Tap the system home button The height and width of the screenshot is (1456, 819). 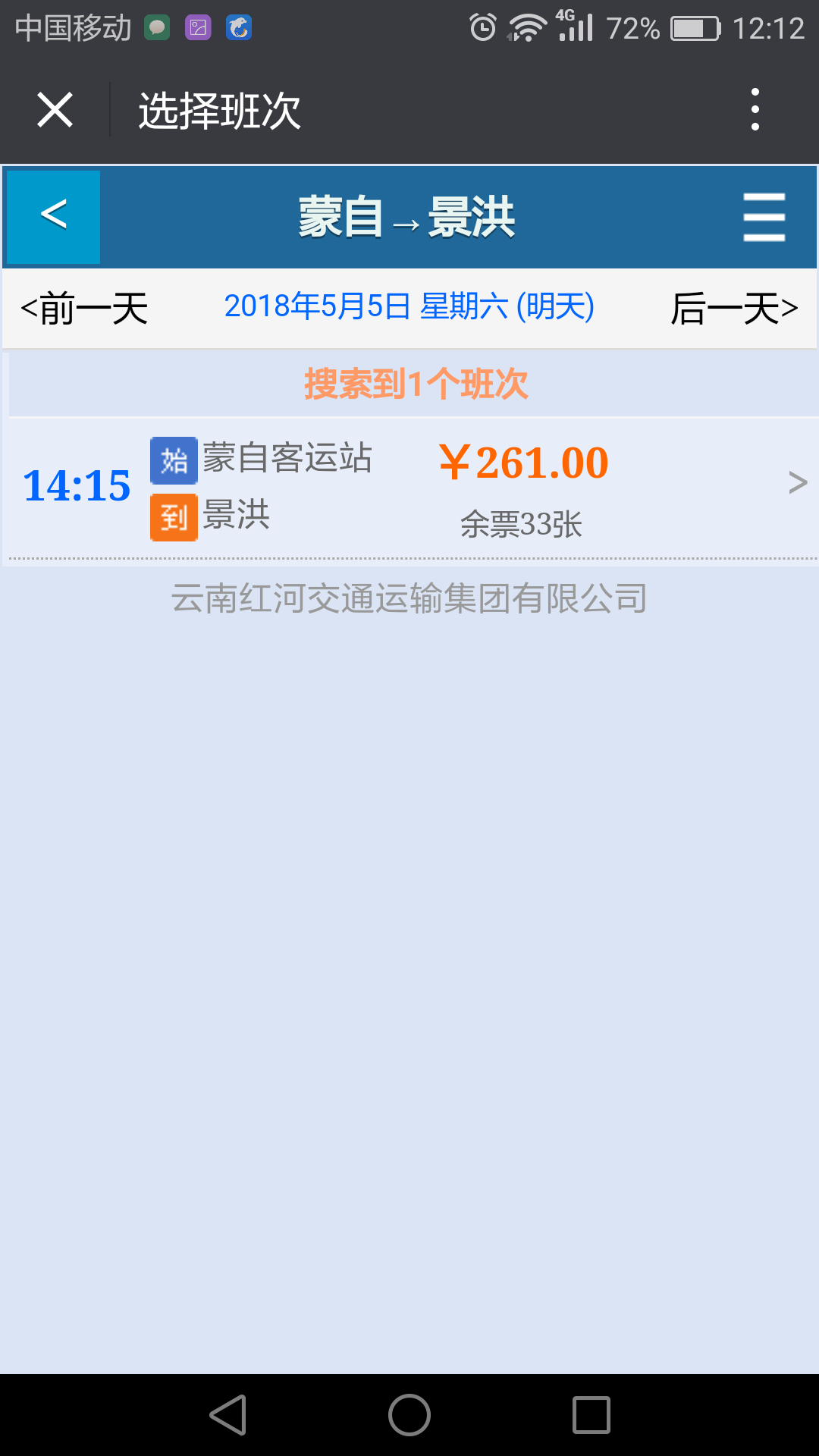point(409,1415)
